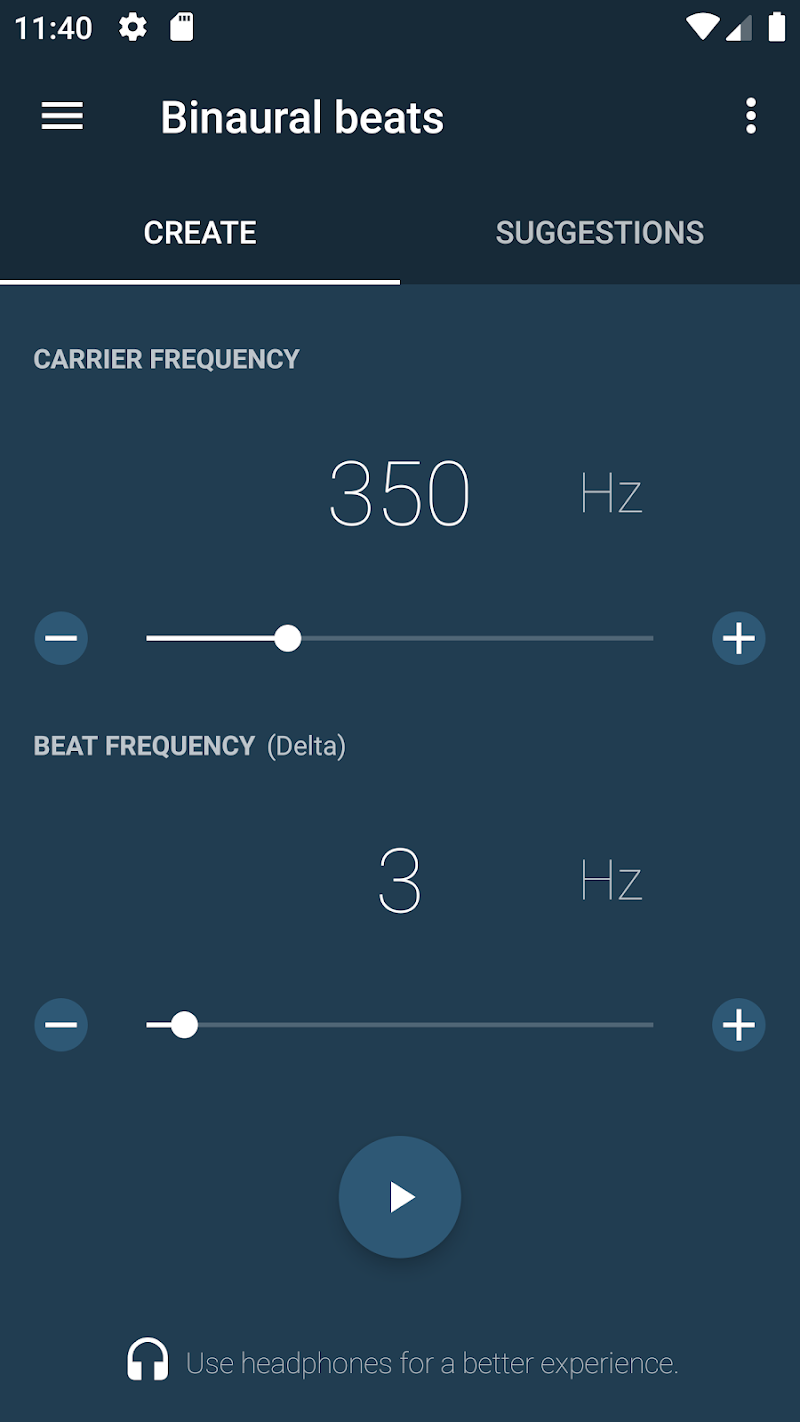Select the Create tab
The width and height of the screenshot is (800, 1422).
[x=200, y=233]
